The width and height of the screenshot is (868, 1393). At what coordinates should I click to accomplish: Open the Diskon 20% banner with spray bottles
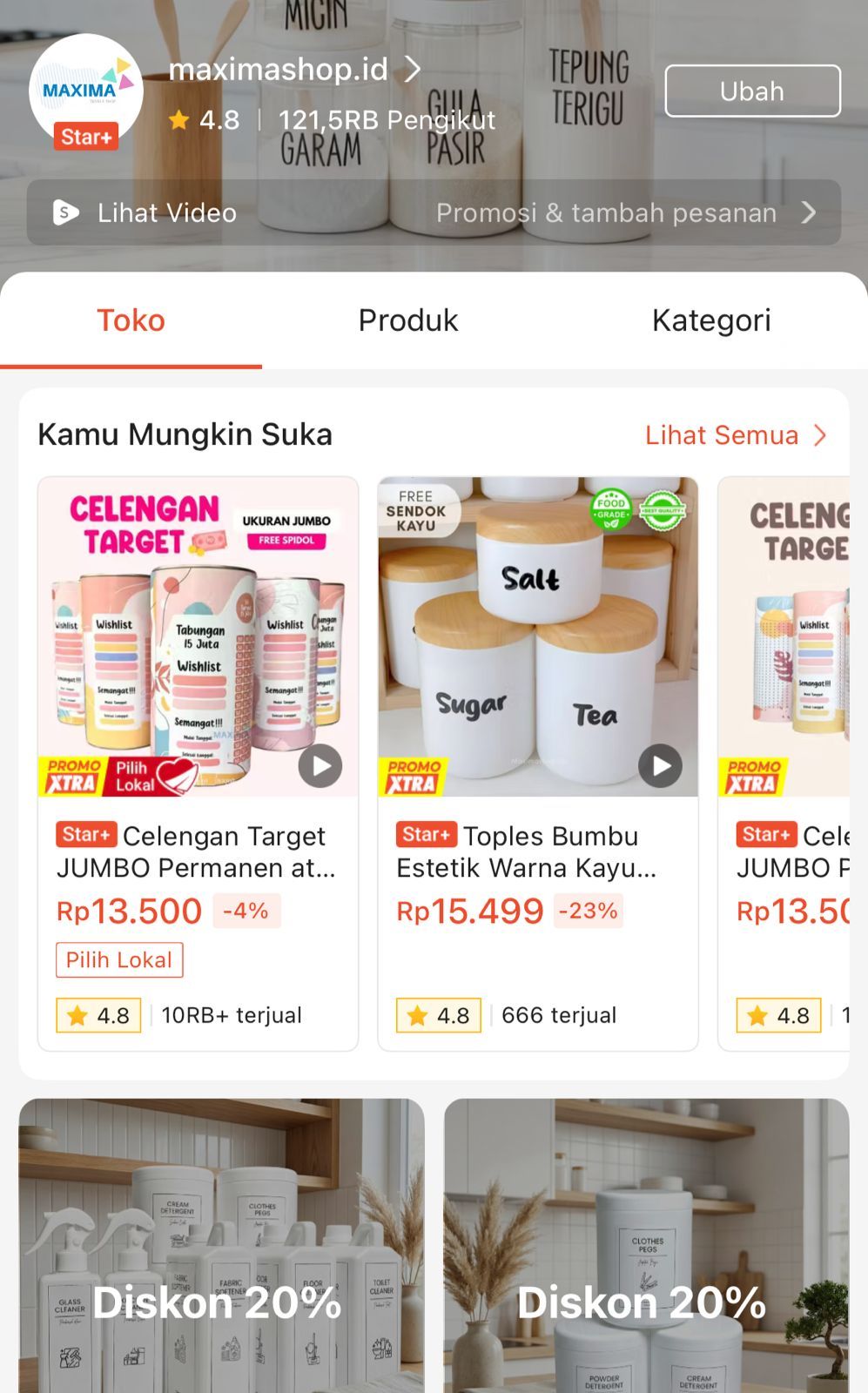tap(221, 1246)
